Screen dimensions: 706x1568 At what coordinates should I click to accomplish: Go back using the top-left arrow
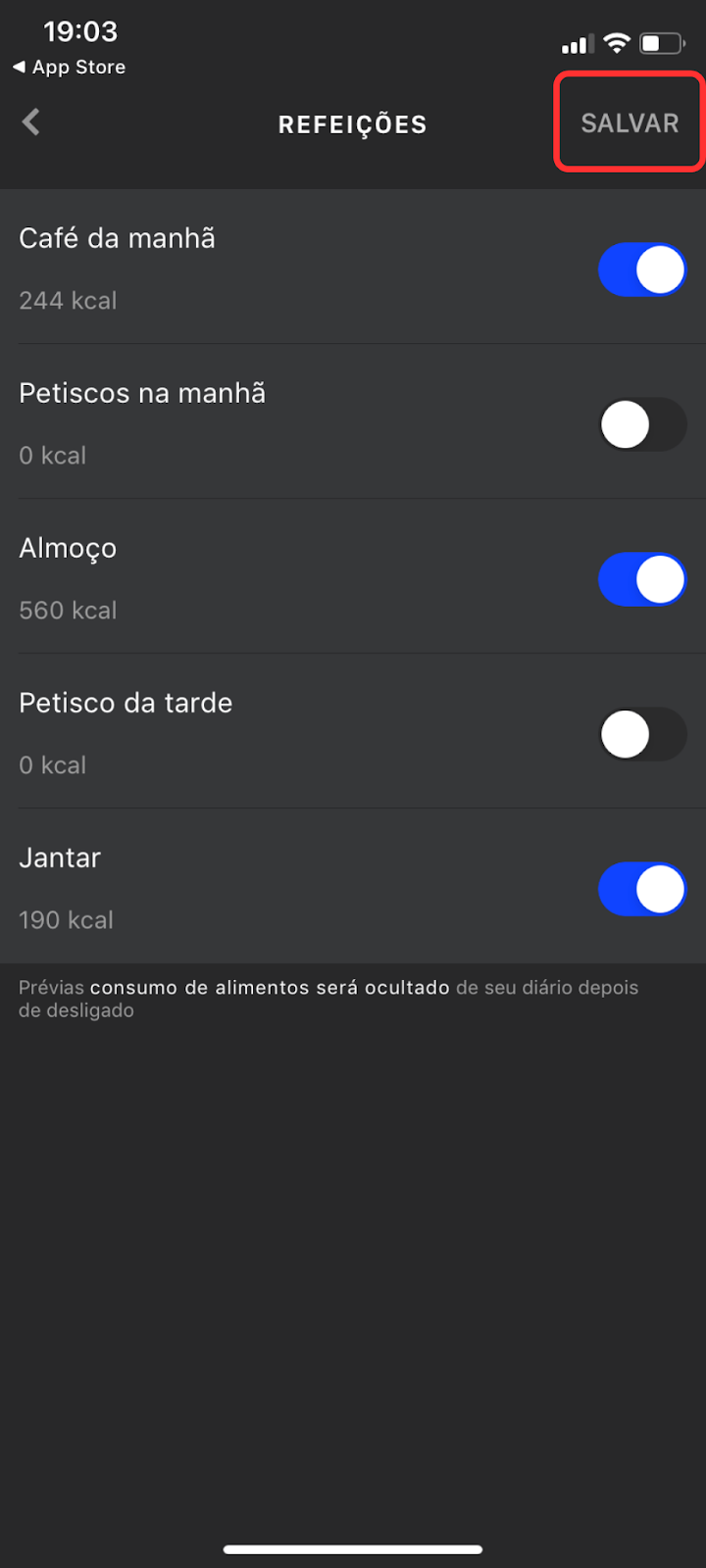coord(31,122)
